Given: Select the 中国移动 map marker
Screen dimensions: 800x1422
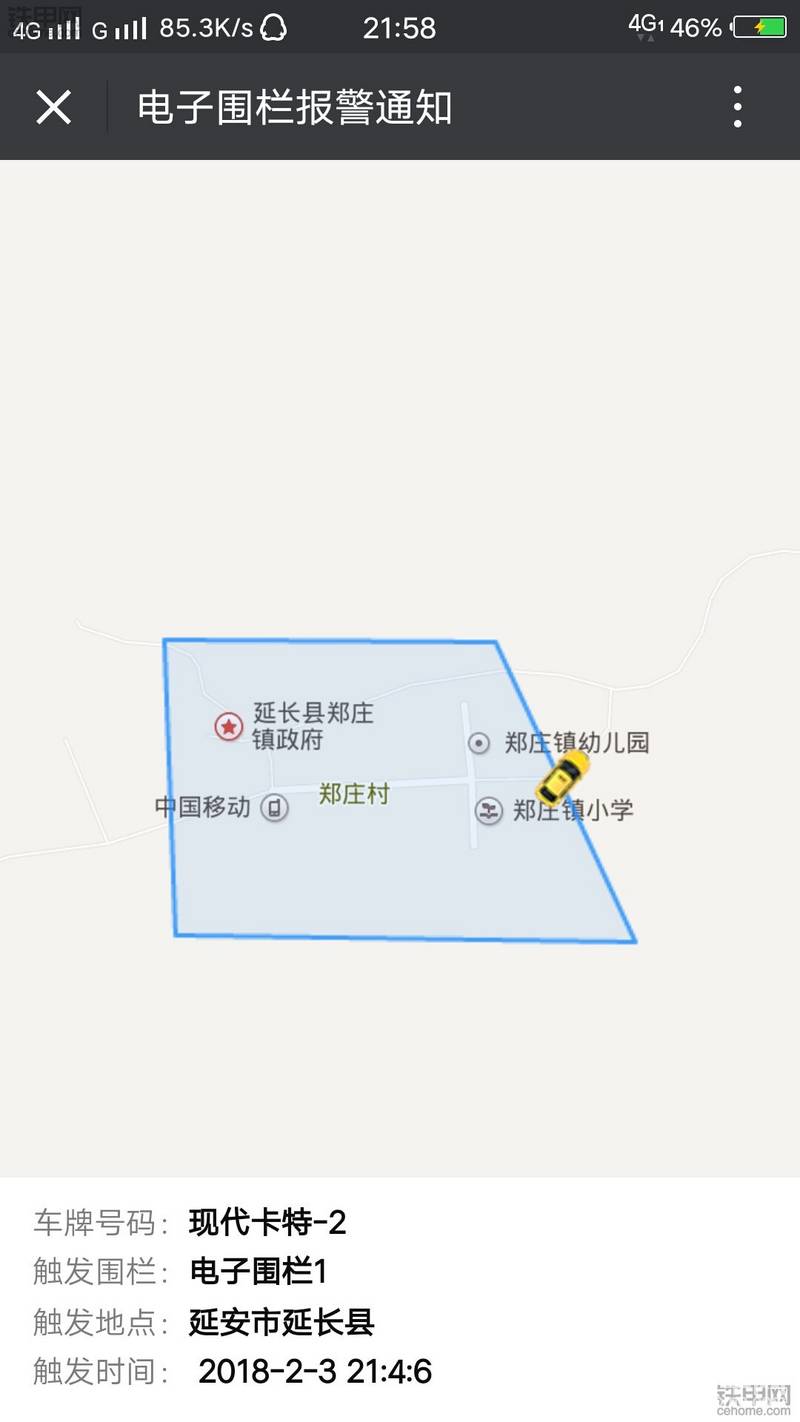Looking at the screenshot, I should tap(274, 808).
